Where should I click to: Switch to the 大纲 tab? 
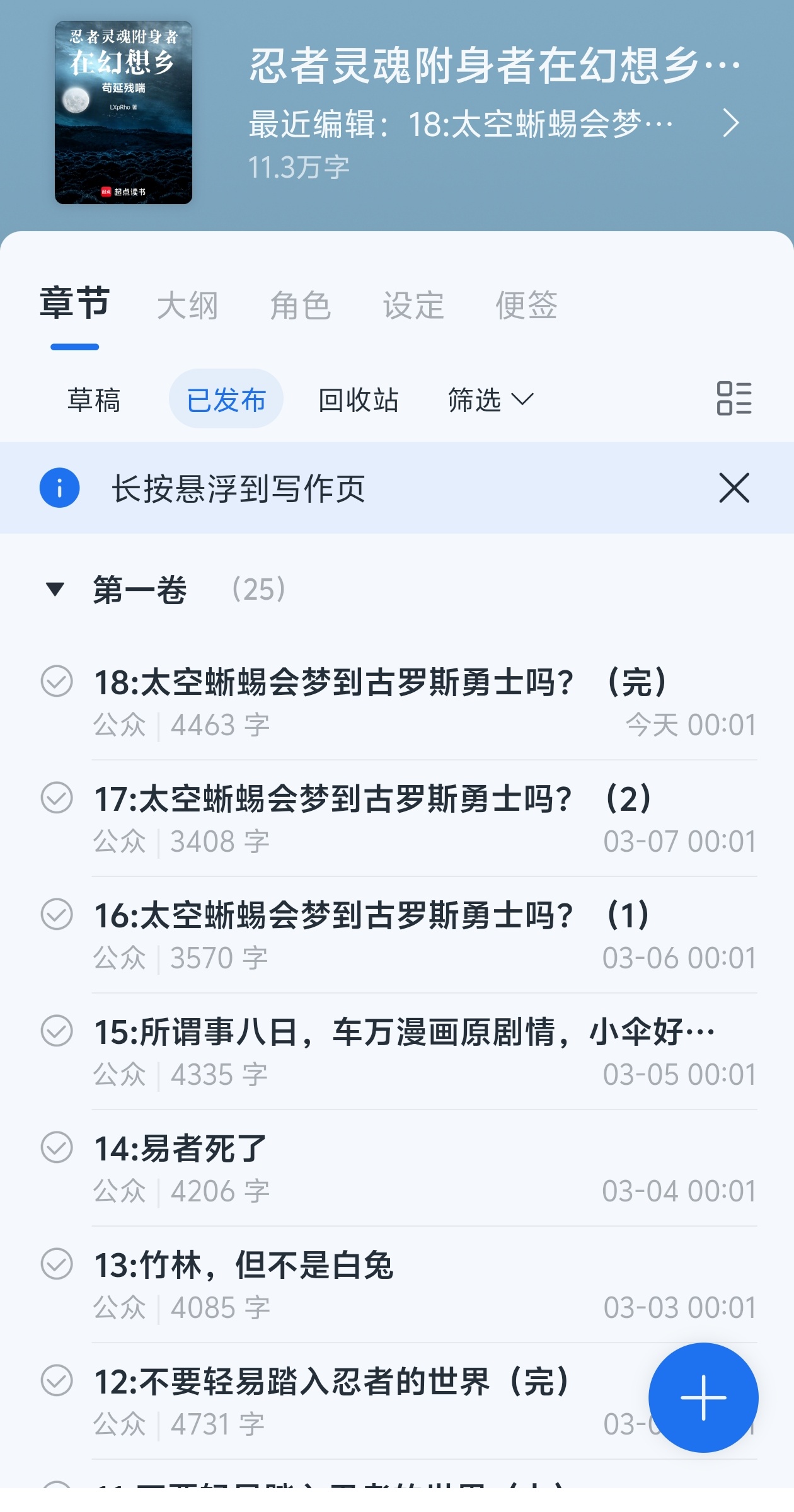click(x=187, y=306)
